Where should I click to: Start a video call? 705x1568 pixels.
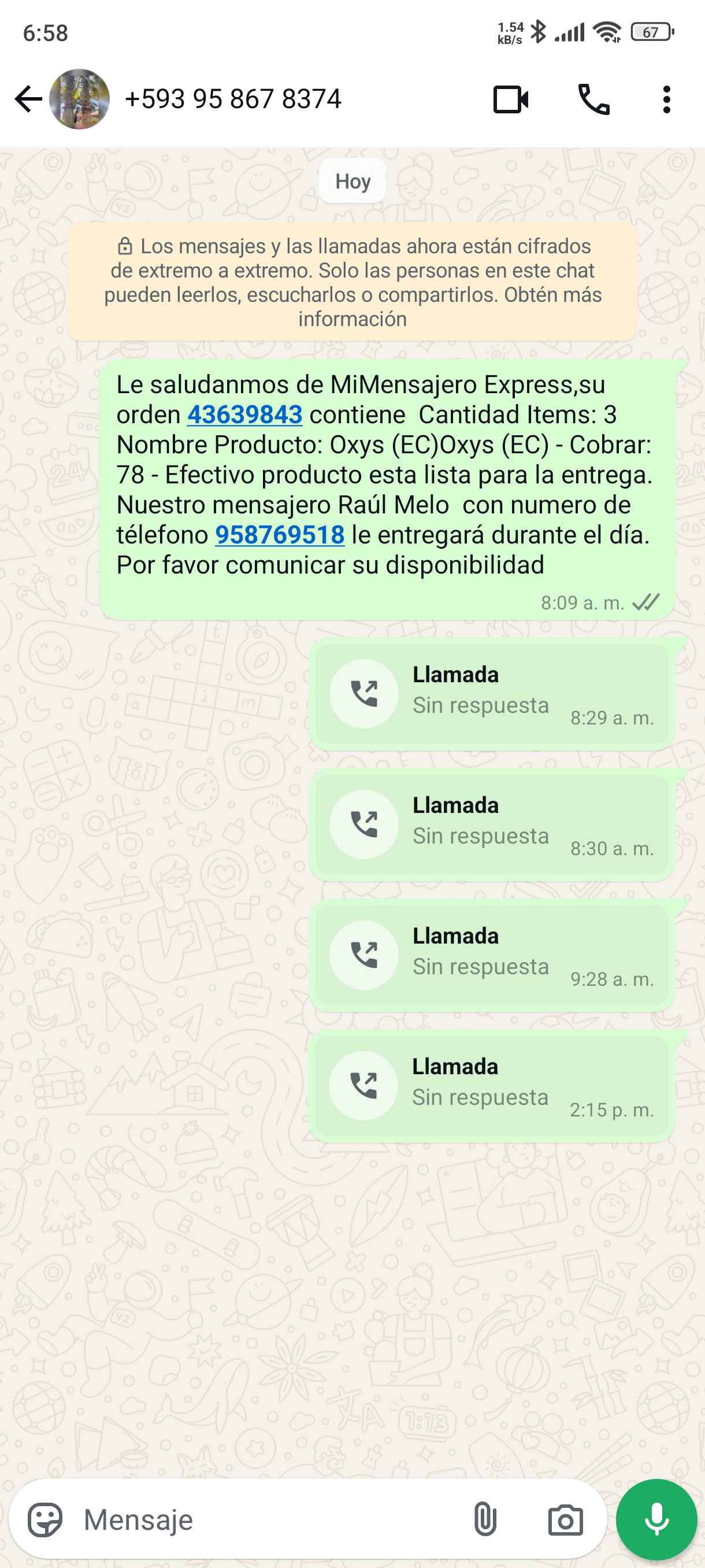[x=510, y=99]
